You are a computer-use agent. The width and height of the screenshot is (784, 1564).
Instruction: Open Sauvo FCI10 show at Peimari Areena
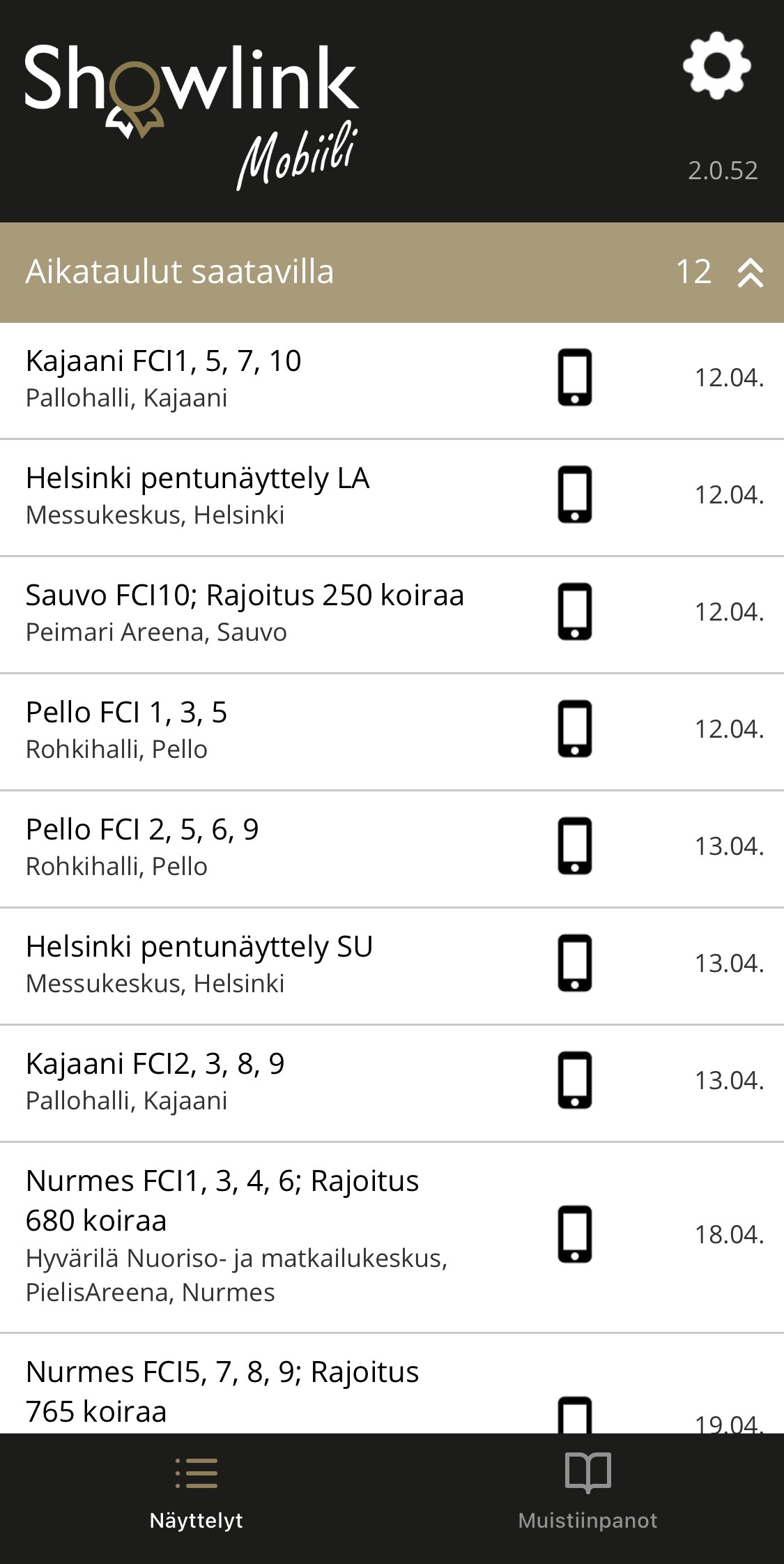[392, 615]
